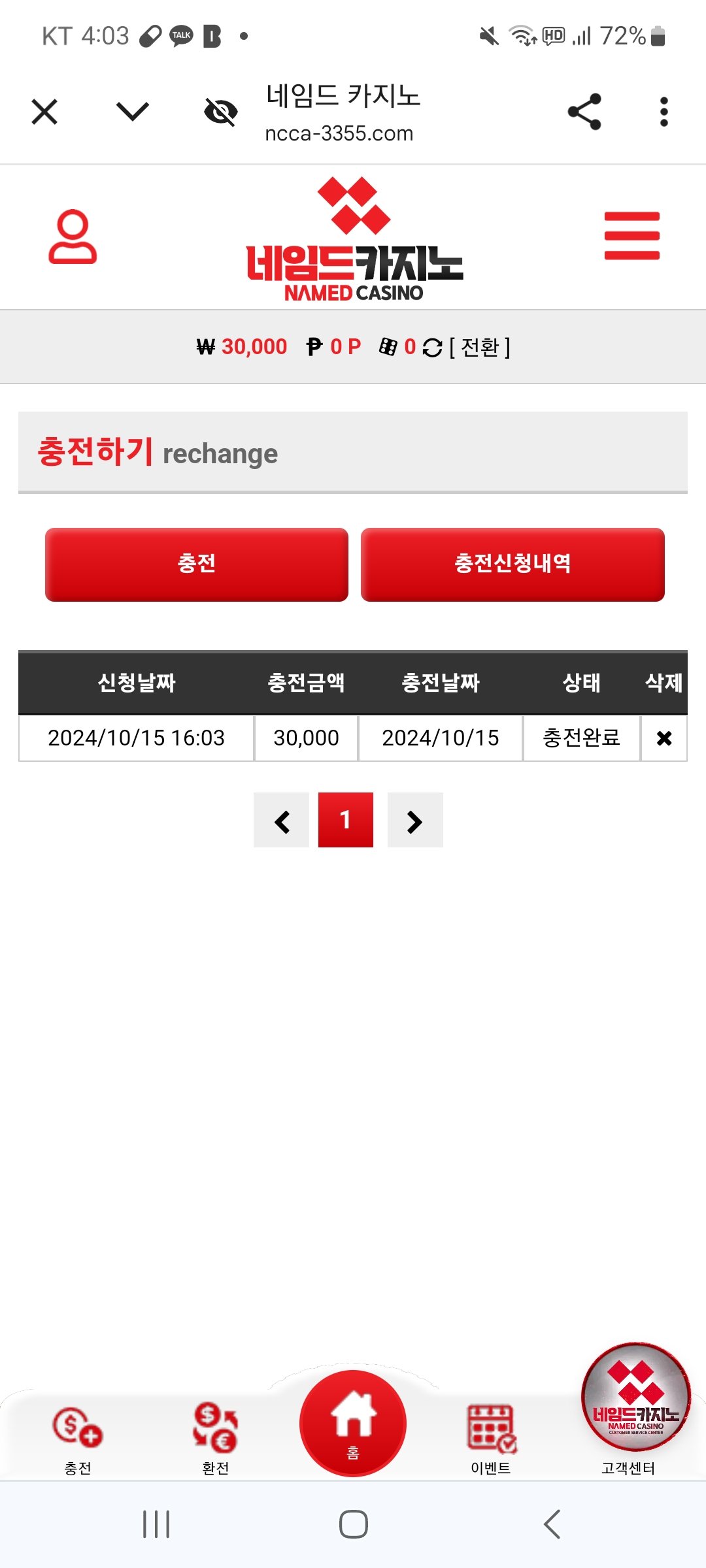Image resolution: width=706 pixels, height=1568 pixels.
Task: Close the in-app browser tab
Action: [x=44, y=112]
